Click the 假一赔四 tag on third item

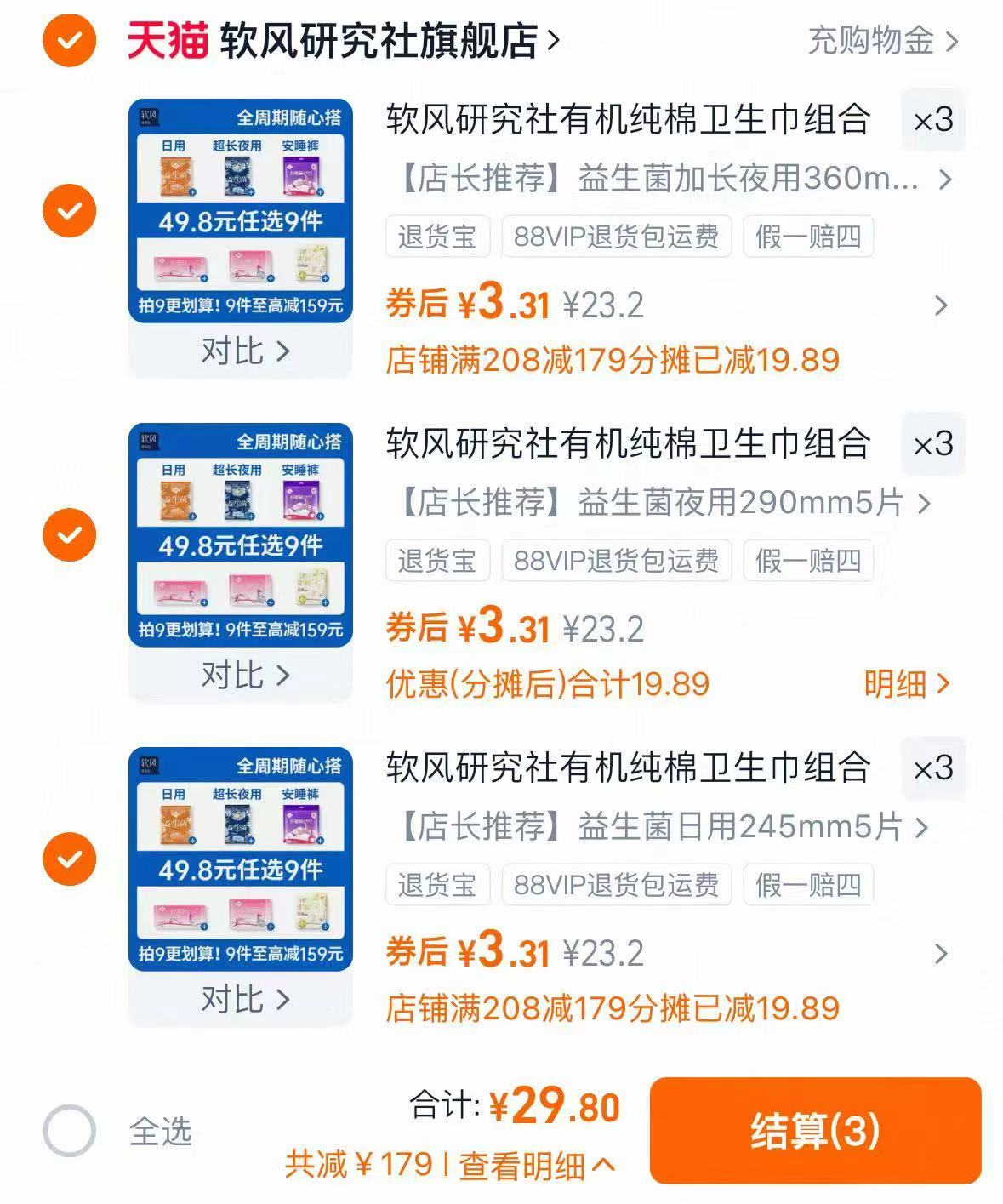pos(808,887)
